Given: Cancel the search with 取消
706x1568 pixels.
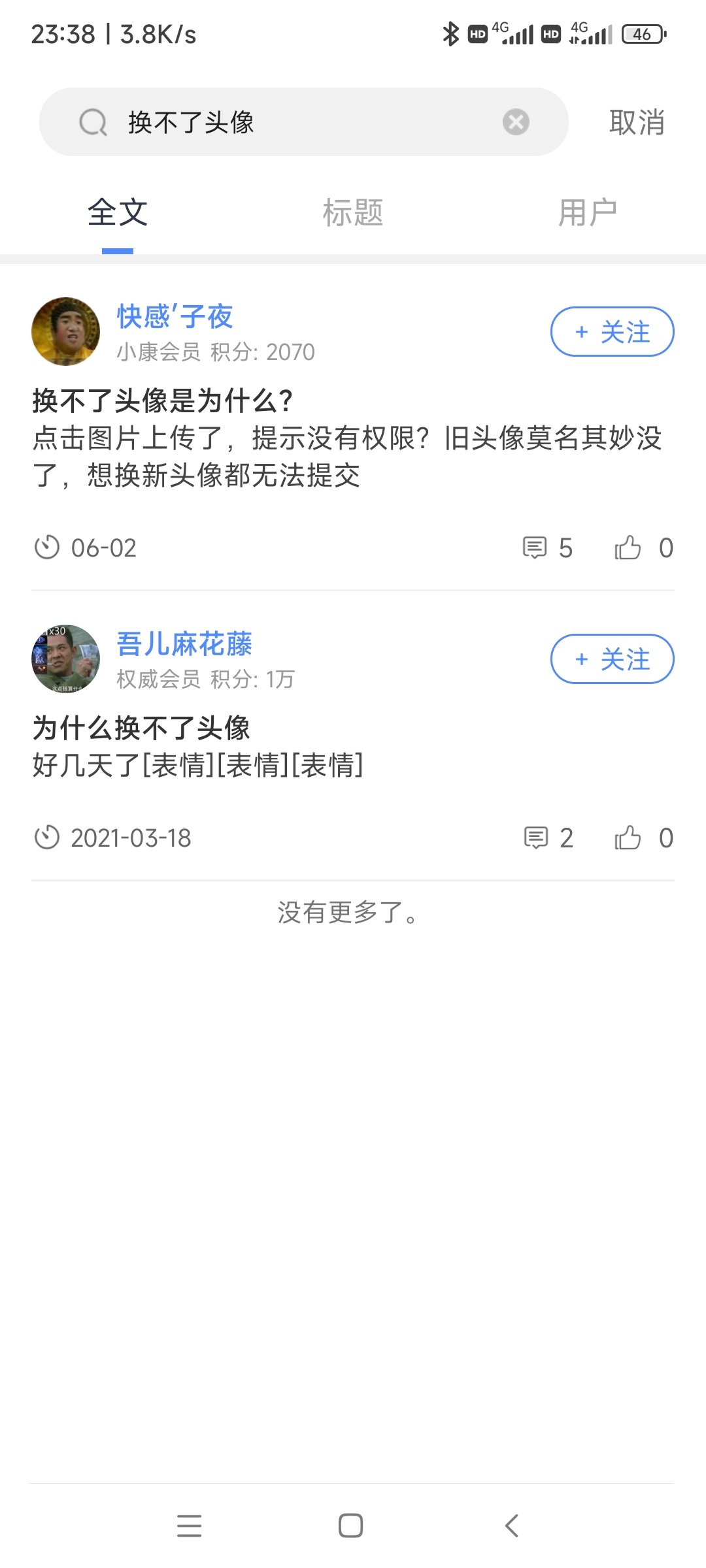Looking at the screenshot, I should tap(638, 122).
